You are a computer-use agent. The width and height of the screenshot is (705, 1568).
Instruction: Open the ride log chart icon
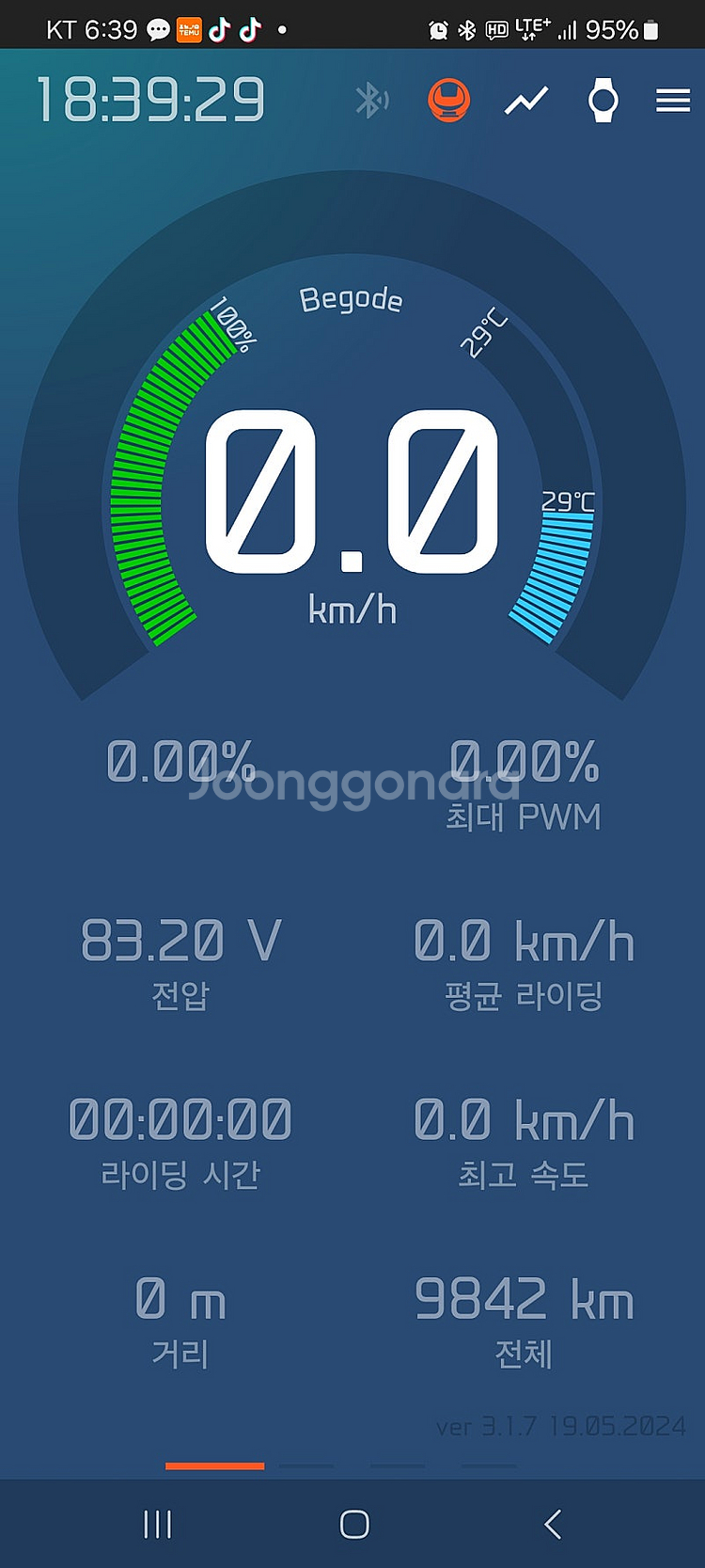526,101
